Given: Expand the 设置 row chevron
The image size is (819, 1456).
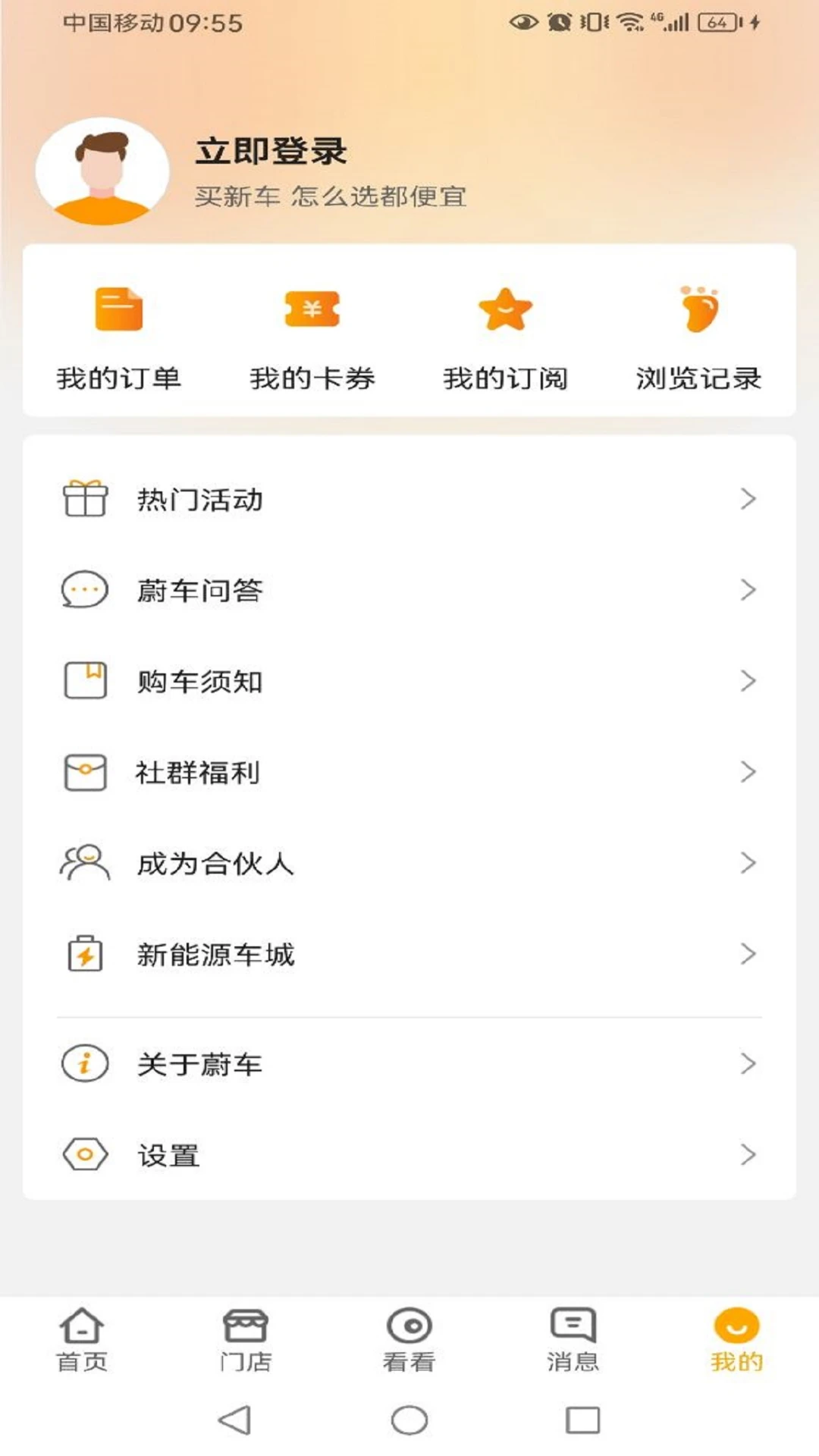Looking at the screenshot, I should tap(748, 1155).
